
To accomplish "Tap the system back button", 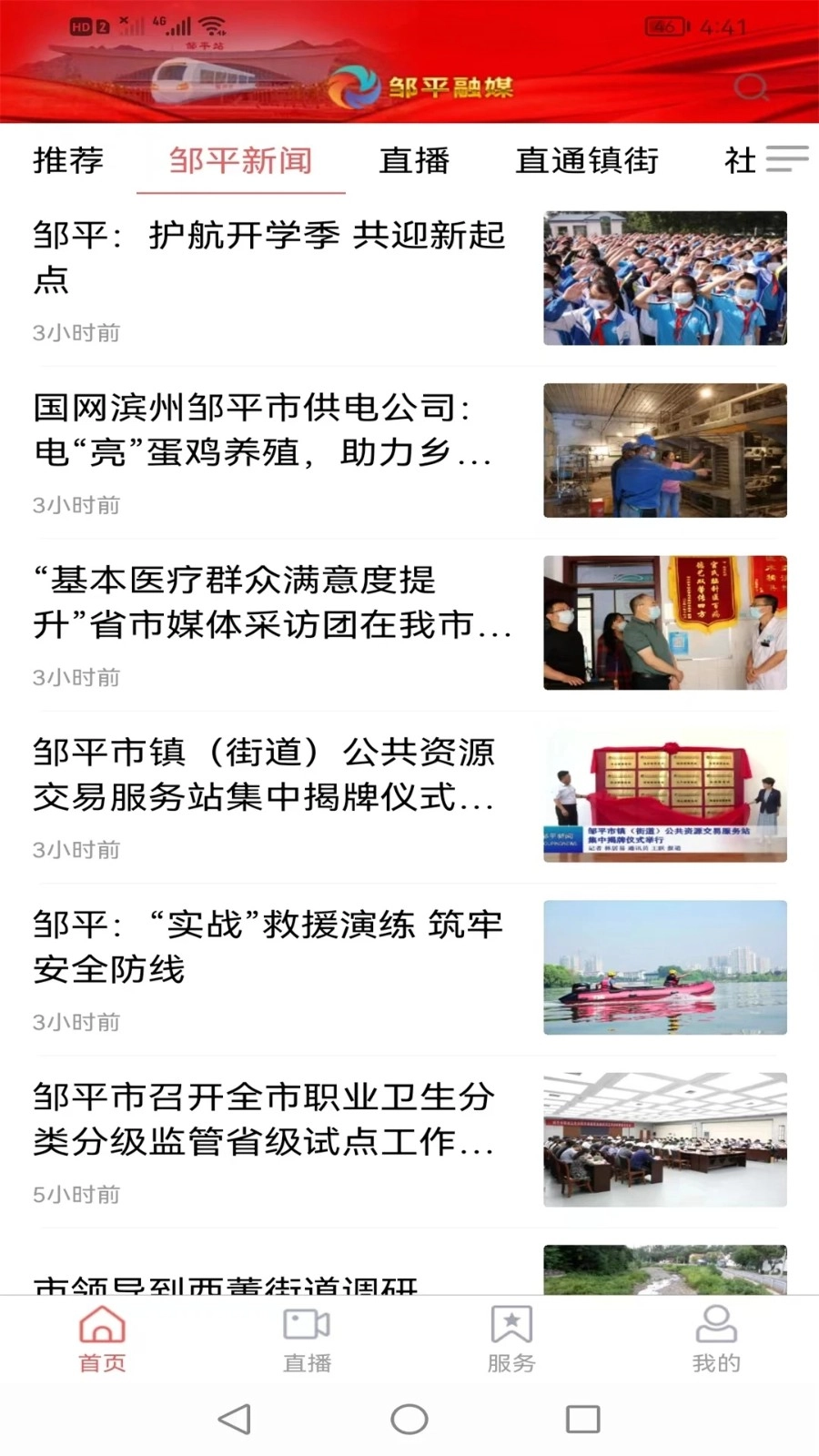I will [235, 1419].
